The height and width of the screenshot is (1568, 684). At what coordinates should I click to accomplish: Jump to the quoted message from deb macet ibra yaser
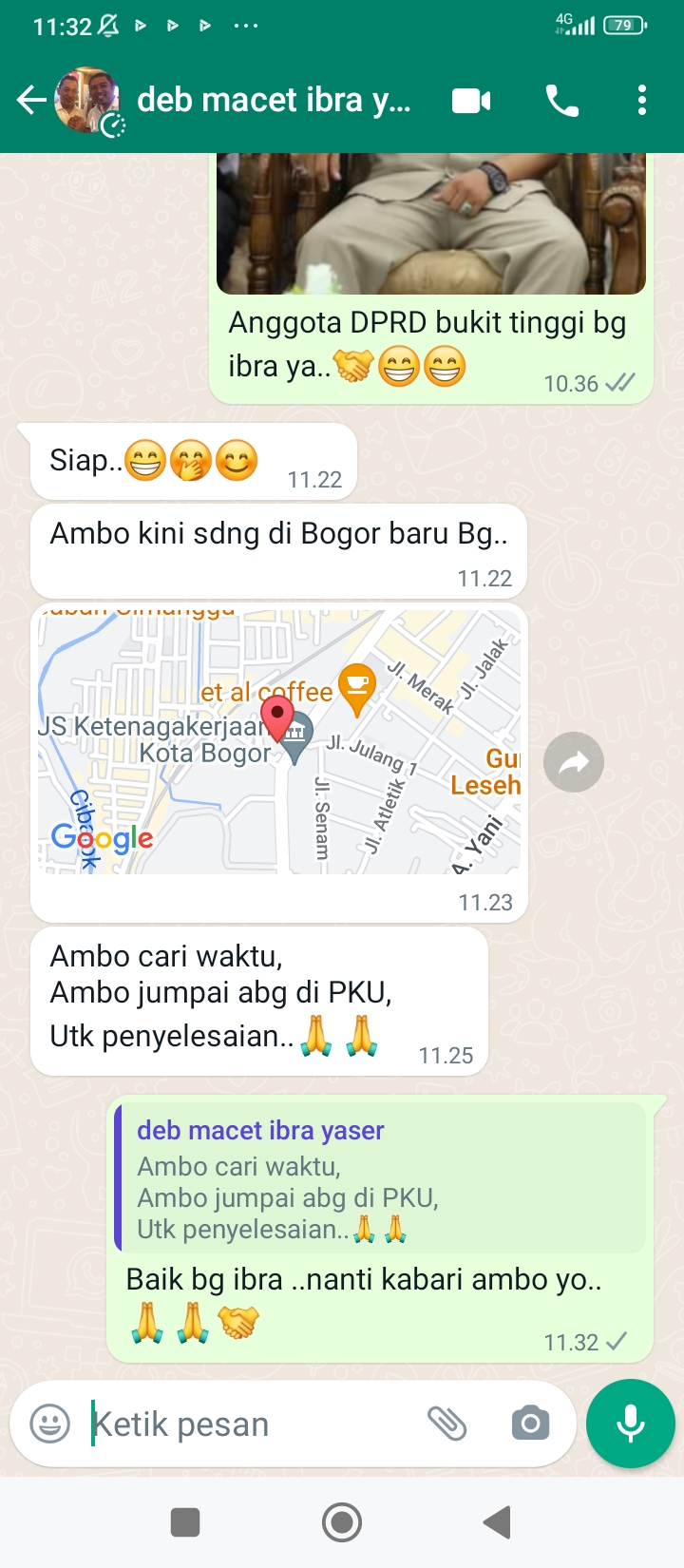pos(380,1178)
